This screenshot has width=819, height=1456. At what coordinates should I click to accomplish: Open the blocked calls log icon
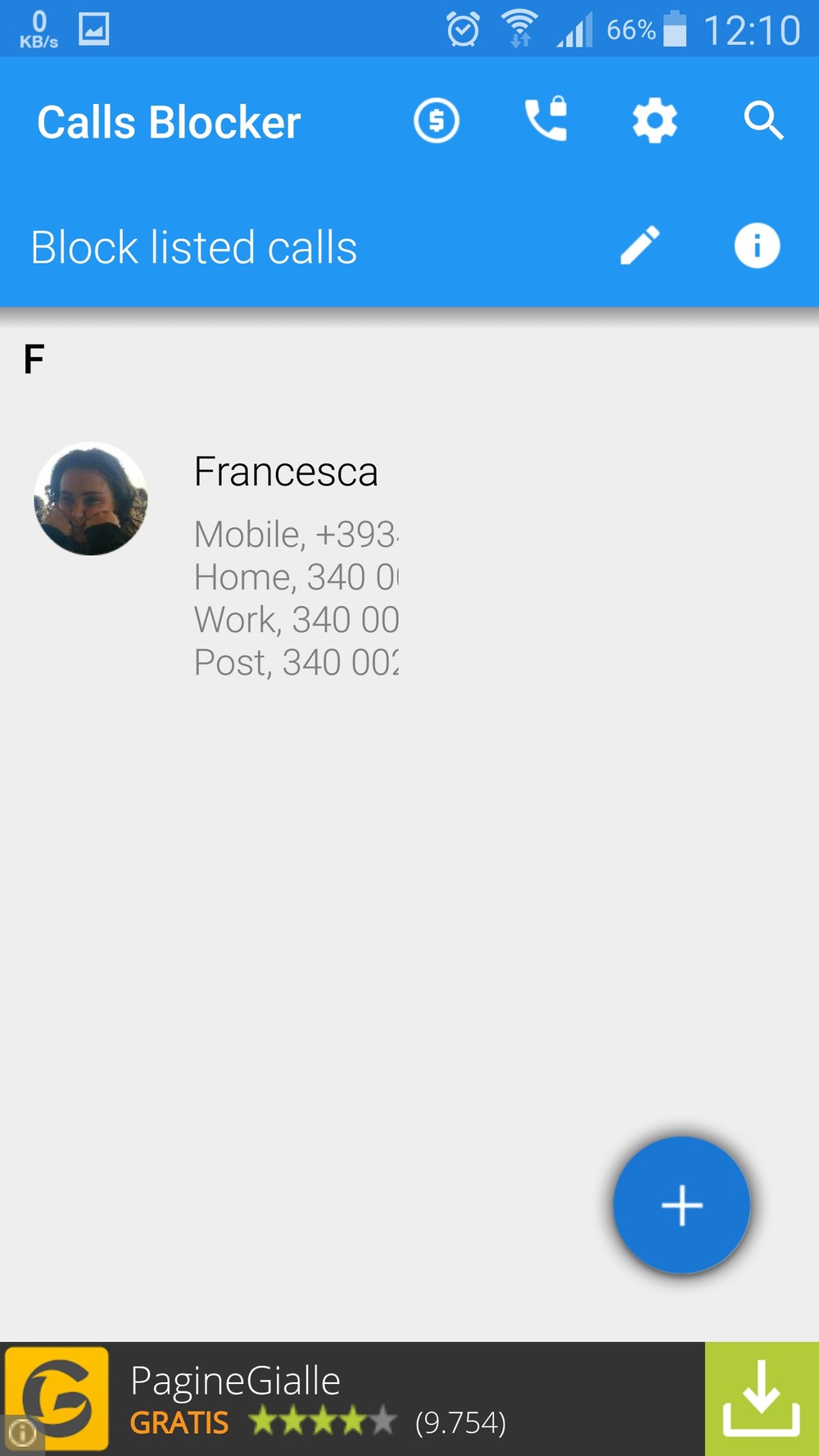pyautogui.click(x=545, y=121)
